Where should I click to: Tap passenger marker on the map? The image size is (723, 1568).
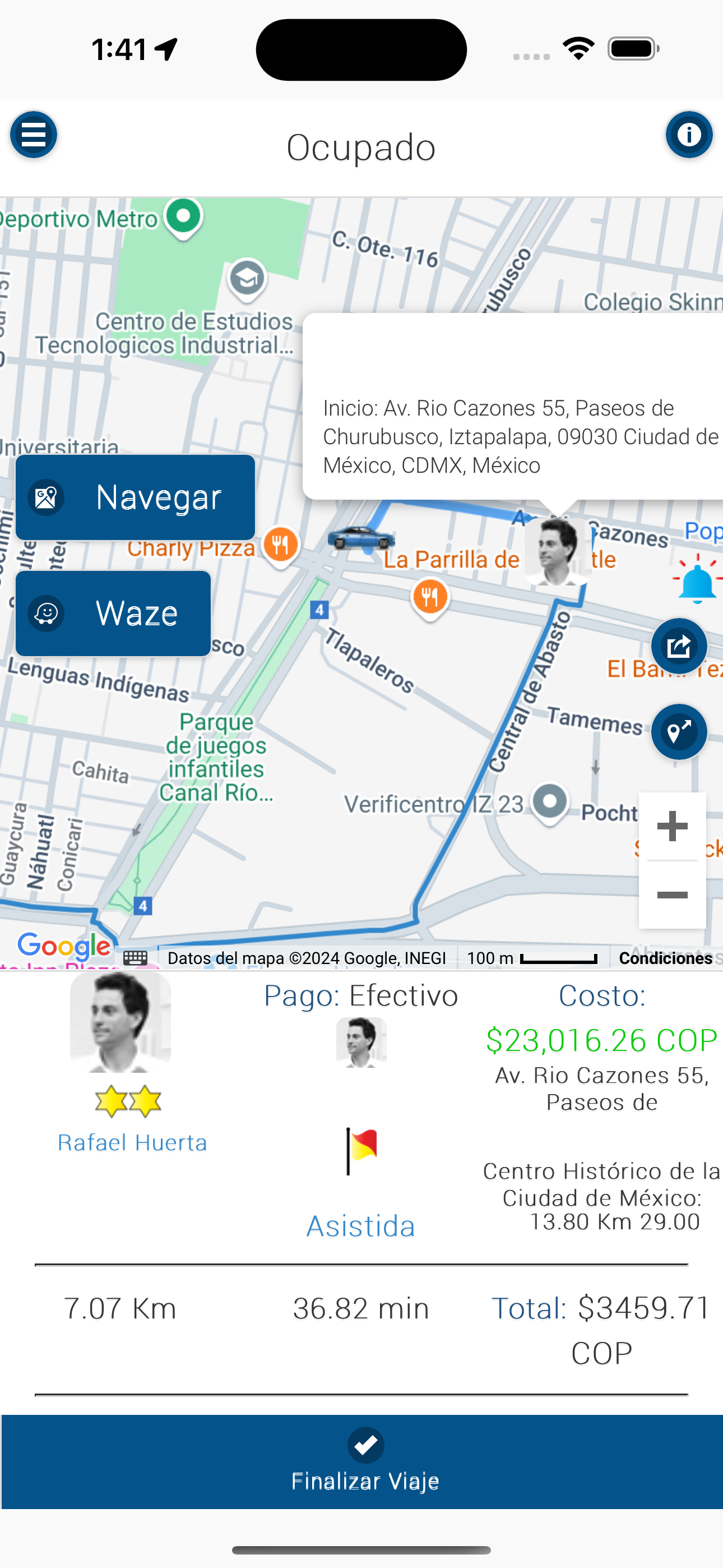557,551
